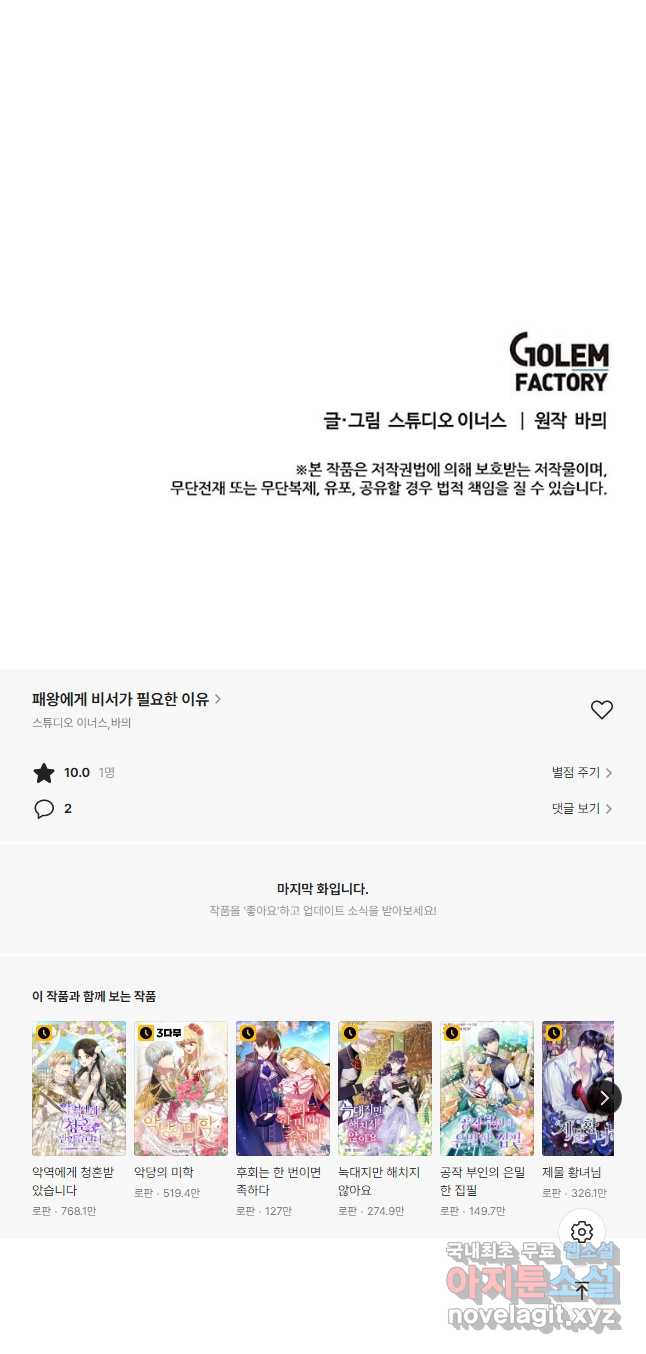Open the 후회는 한 번이면 족하다 recommendation

coord(283,1088)
